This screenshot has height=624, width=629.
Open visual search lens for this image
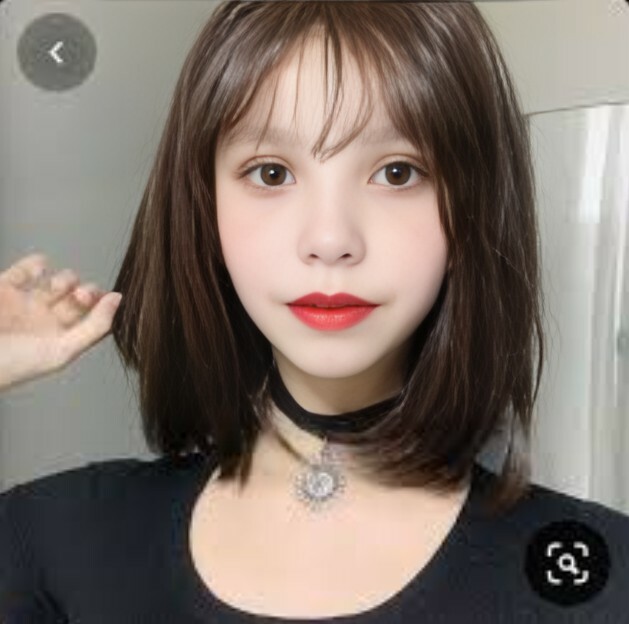coord(567,563)
